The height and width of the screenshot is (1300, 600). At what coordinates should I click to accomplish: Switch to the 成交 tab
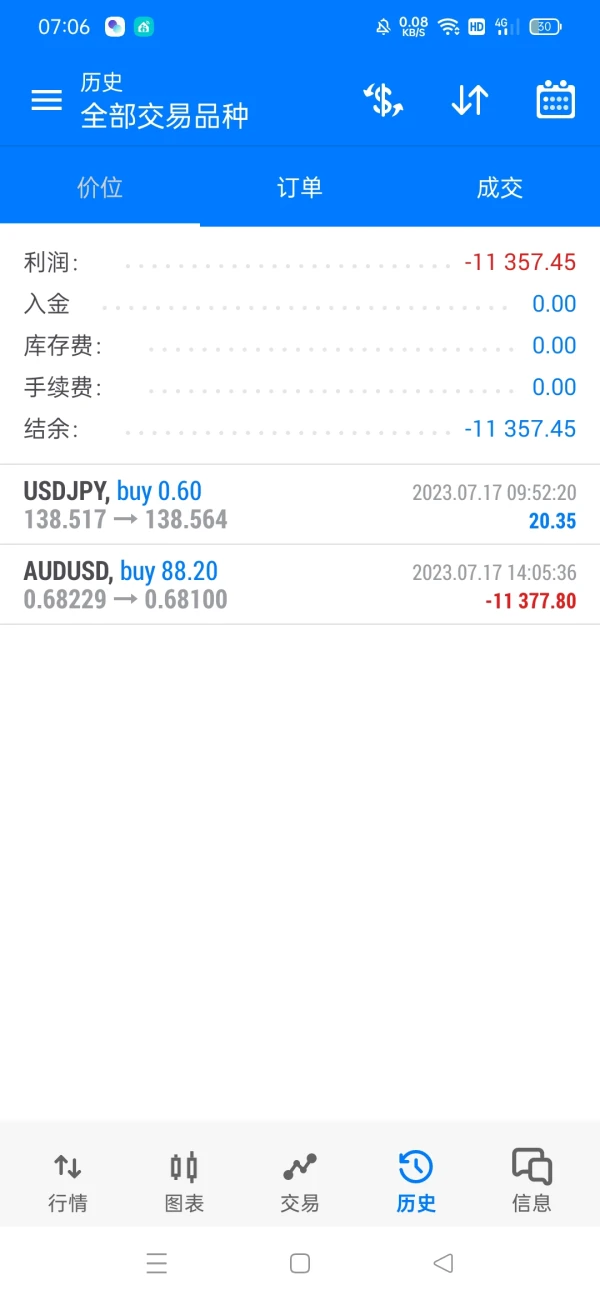[500, 187]
